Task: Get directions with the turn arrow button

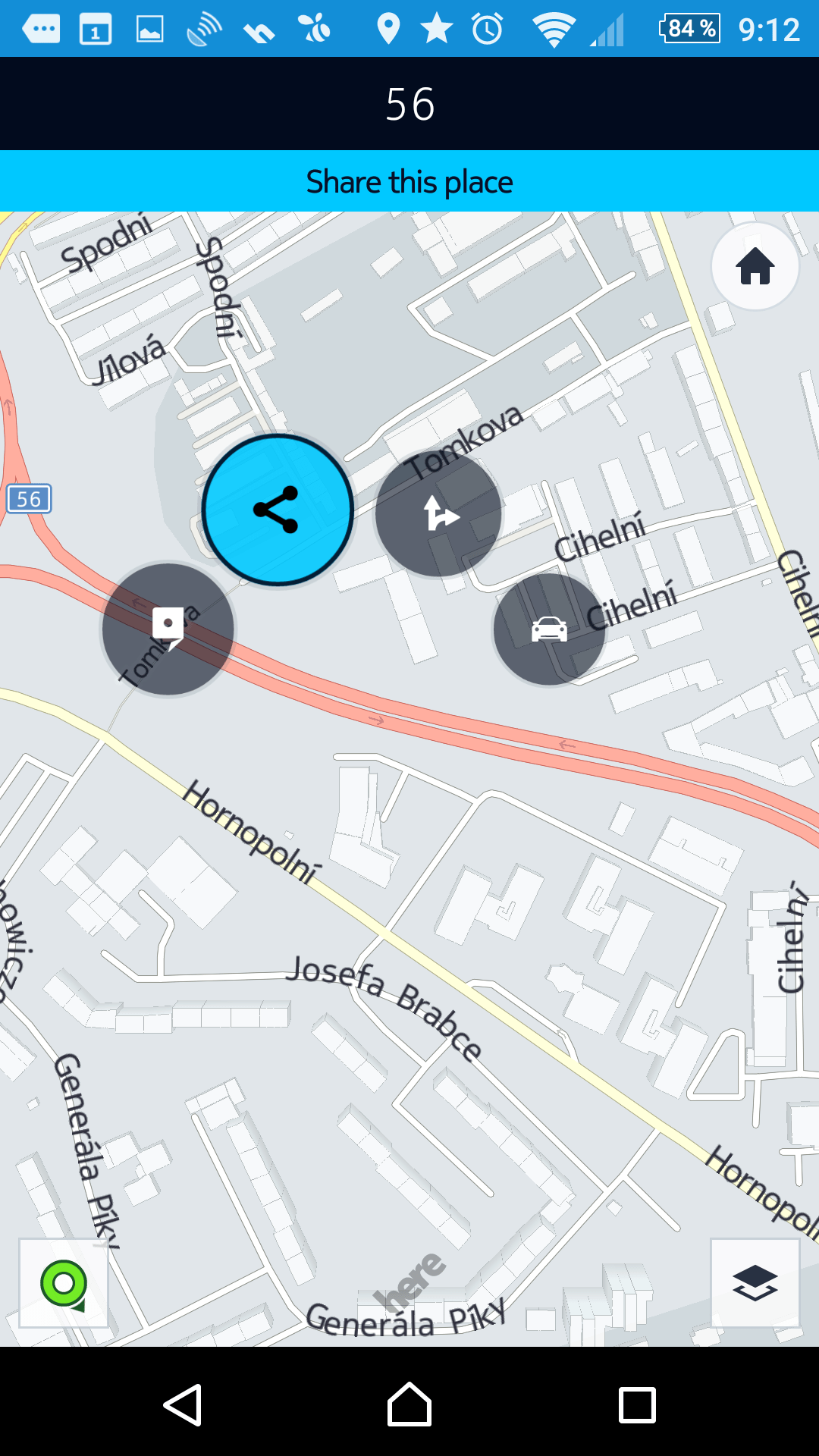Action: (x=438, y=514)
